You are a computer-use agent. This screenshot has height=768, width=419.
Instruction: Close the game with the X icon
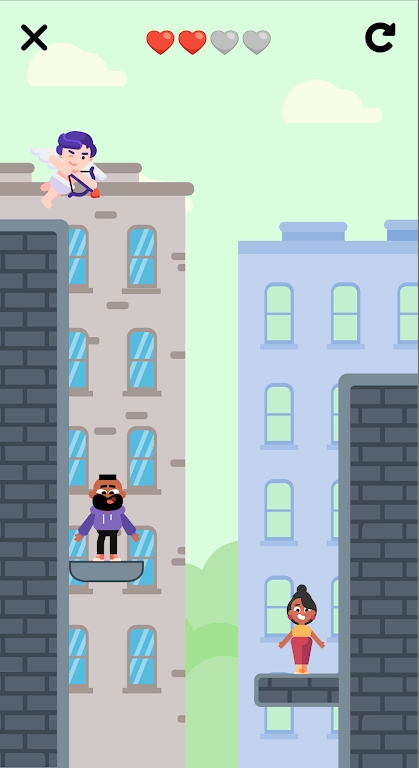(x=34, y=38)
